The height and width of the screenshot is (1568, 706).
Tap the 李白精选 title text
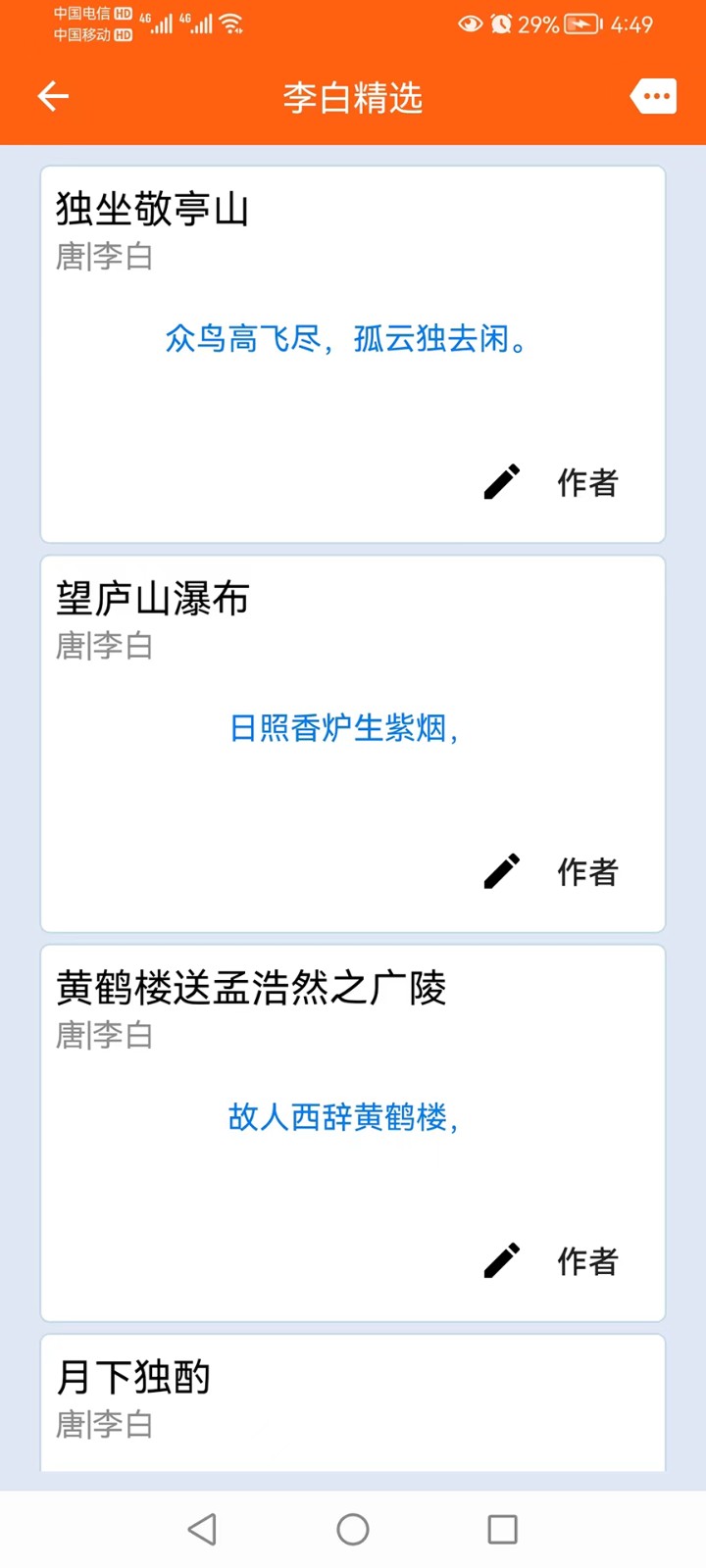352,97
